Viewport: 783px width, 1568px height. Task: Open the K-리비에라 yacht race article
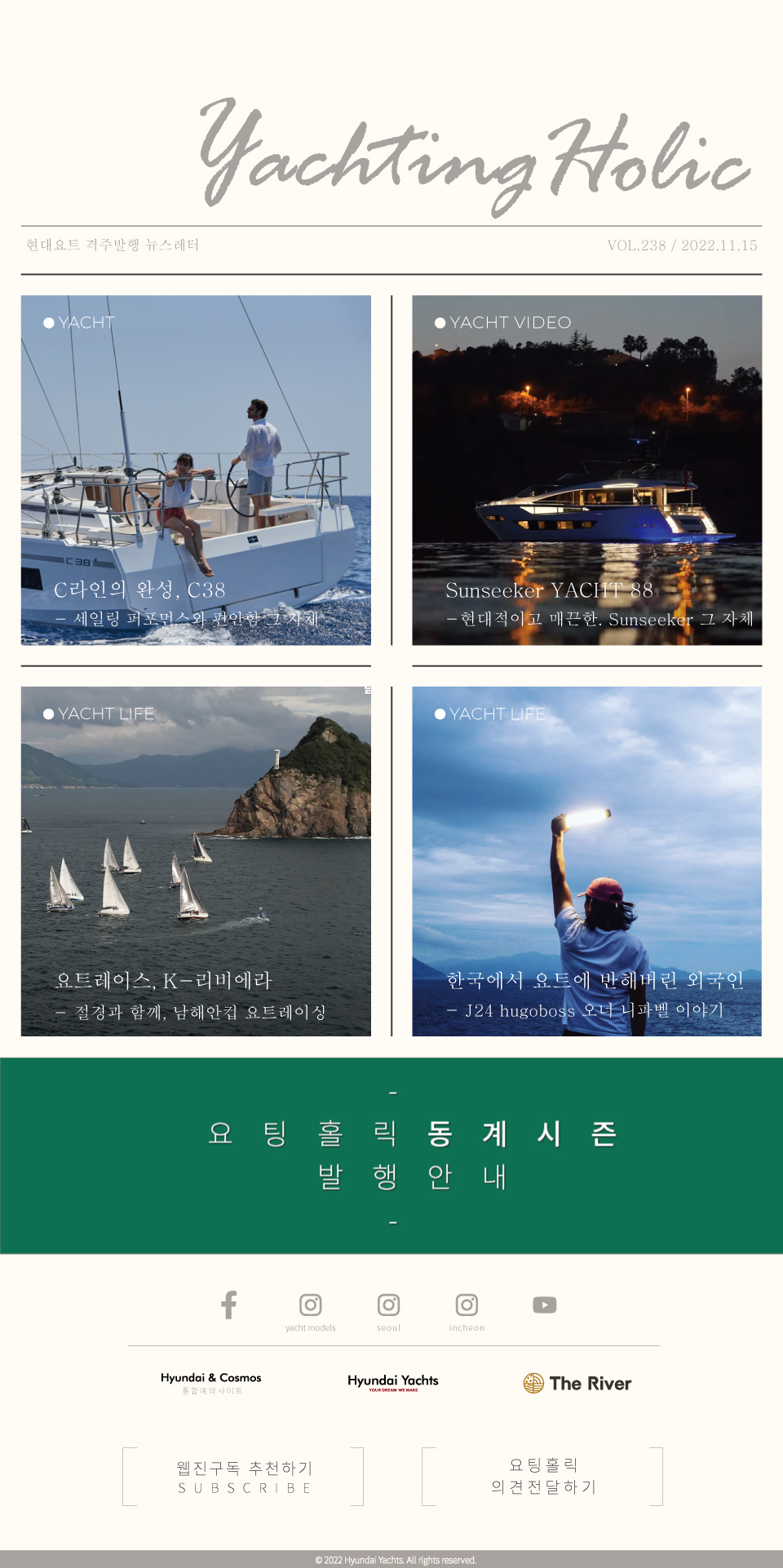pos(196,861)
